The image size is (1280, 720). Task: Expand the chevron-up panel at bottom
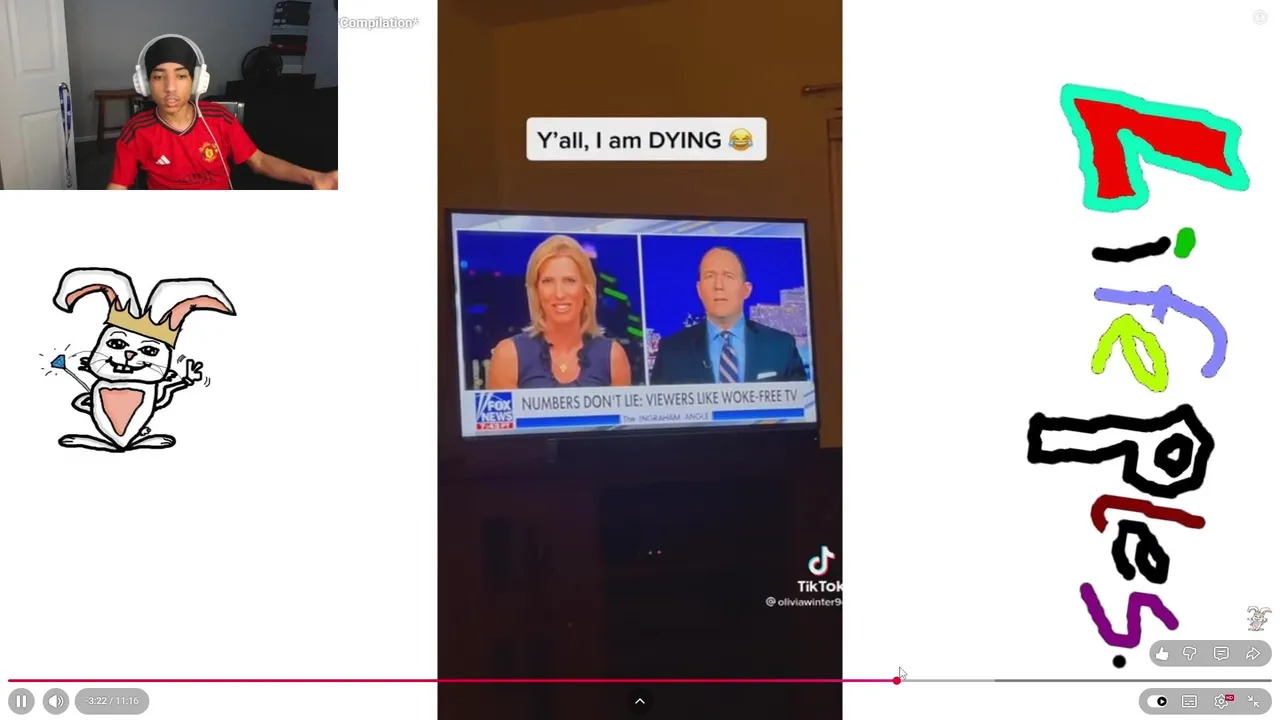[x=640, y=701]
